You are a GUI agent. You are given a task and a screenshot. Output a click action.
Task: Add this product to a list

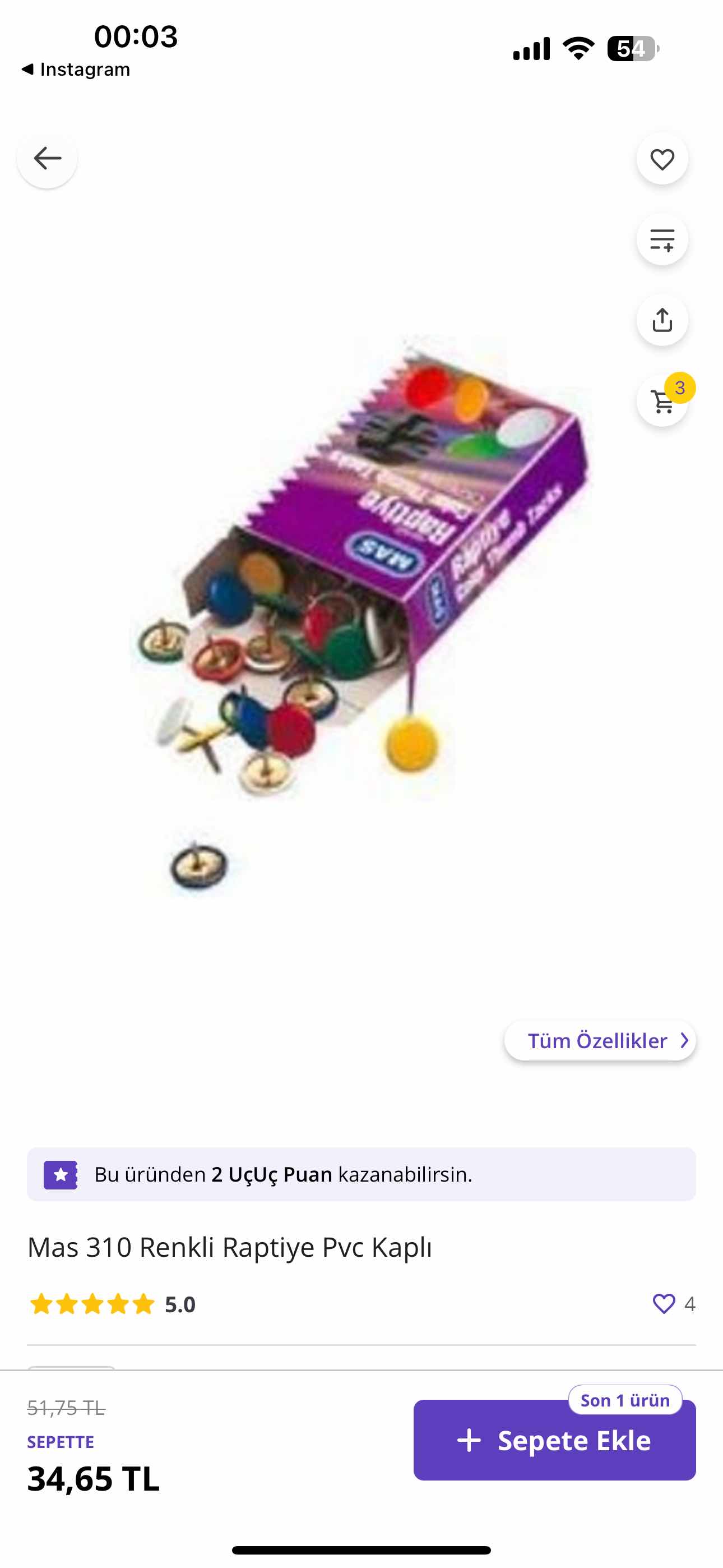662,239
